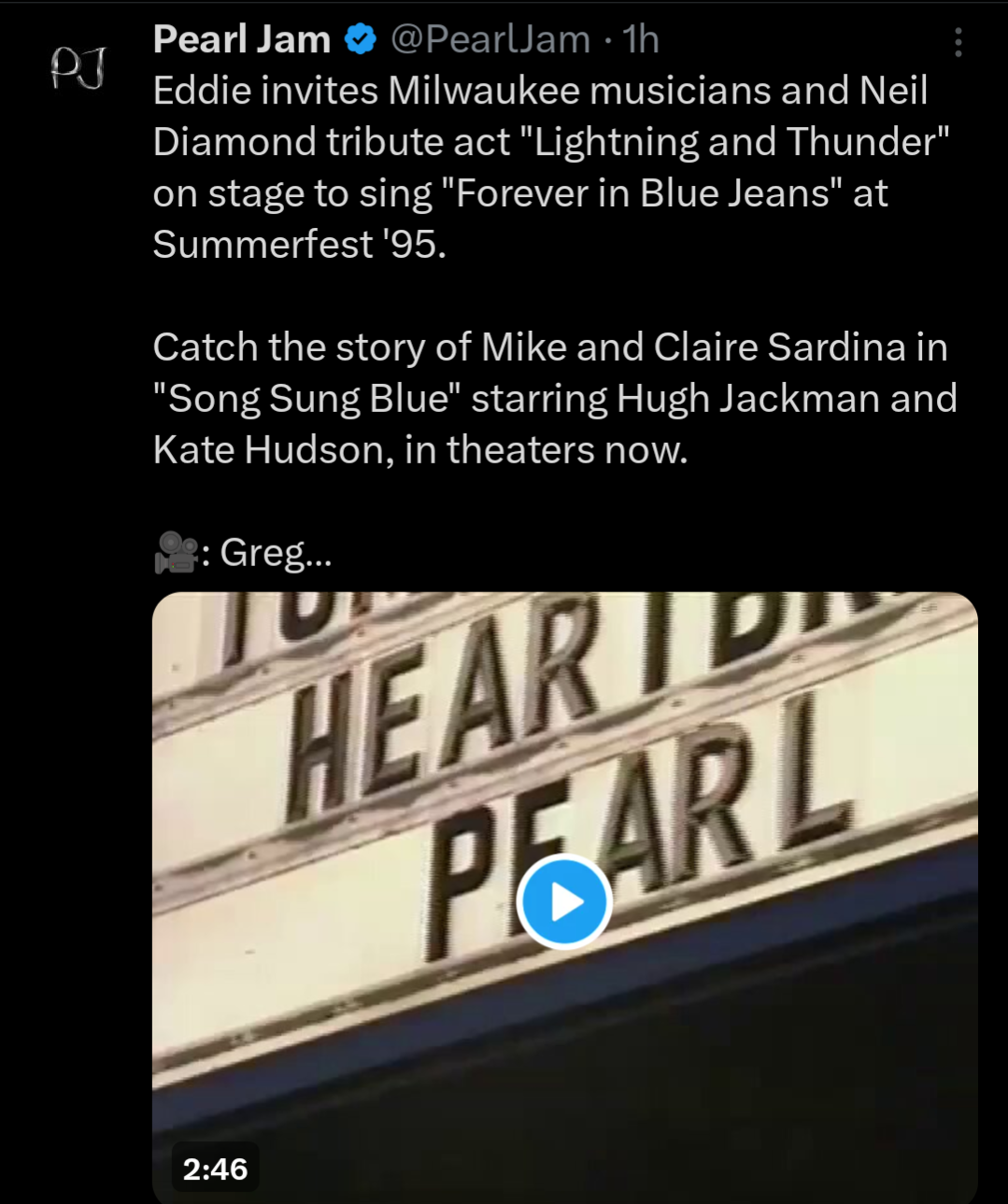
Task: Open the tweet's overflow menu
Action: coord(958,42)
